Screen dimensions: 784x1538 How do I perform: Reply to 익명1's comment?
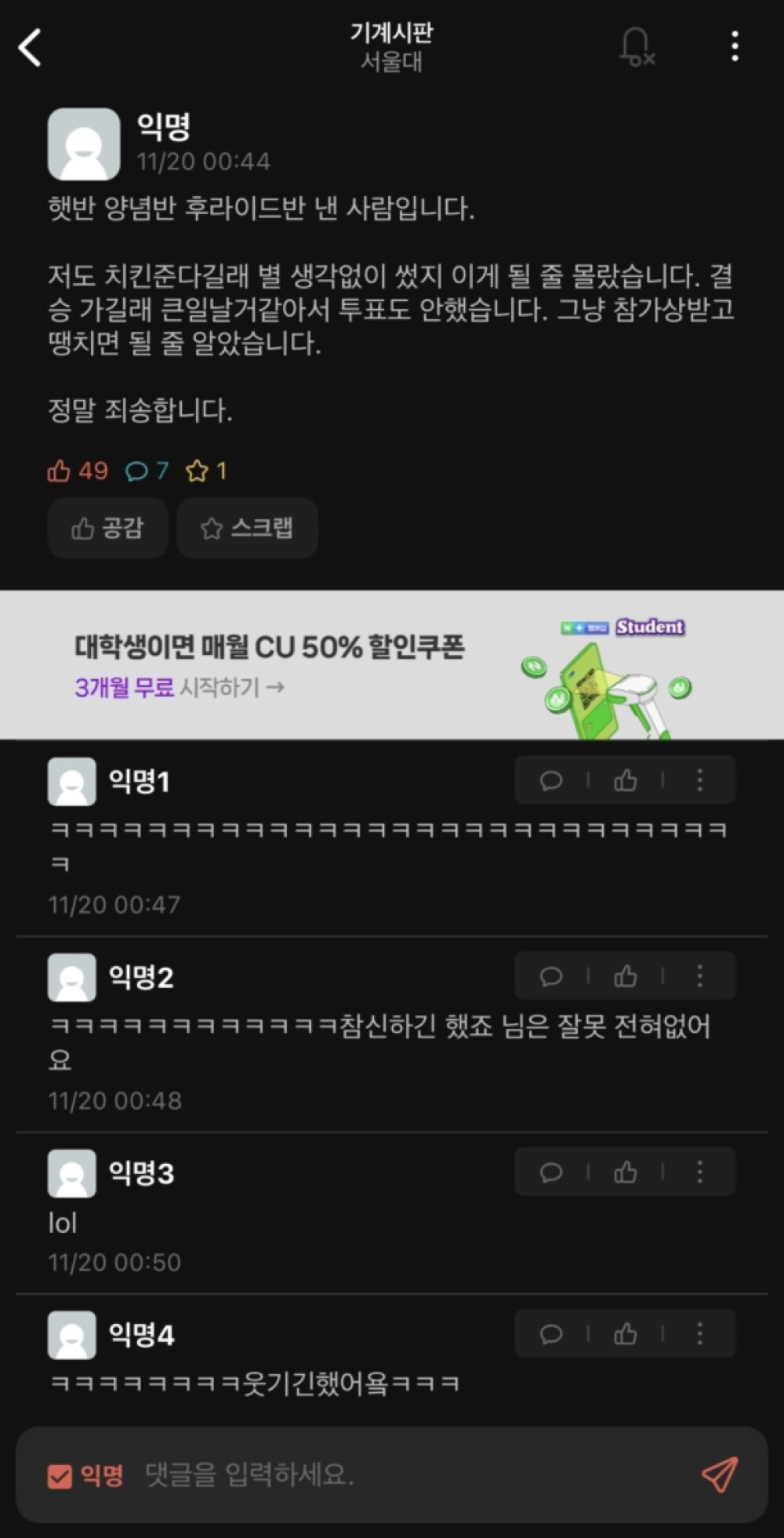click(551, 780)
